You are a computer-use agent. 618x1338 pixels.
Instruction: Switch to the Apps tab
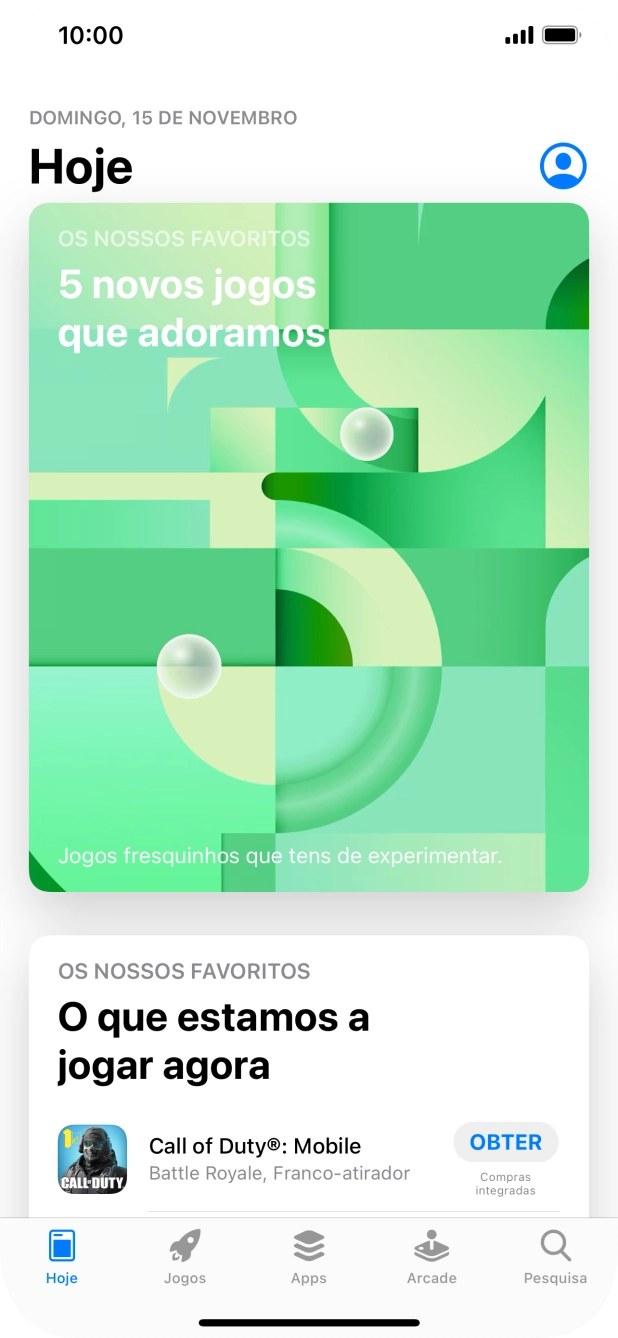pyautogui.click(x=309, y=1256)
